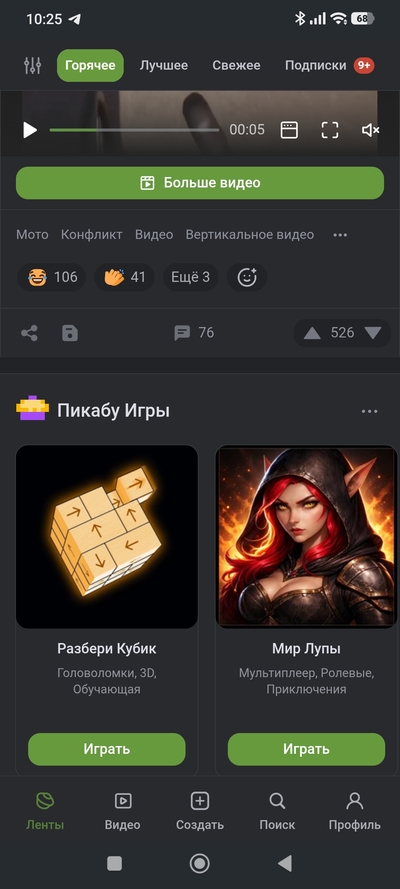
Task: Unmute the video sound
Action: click(x=371, y=130)
